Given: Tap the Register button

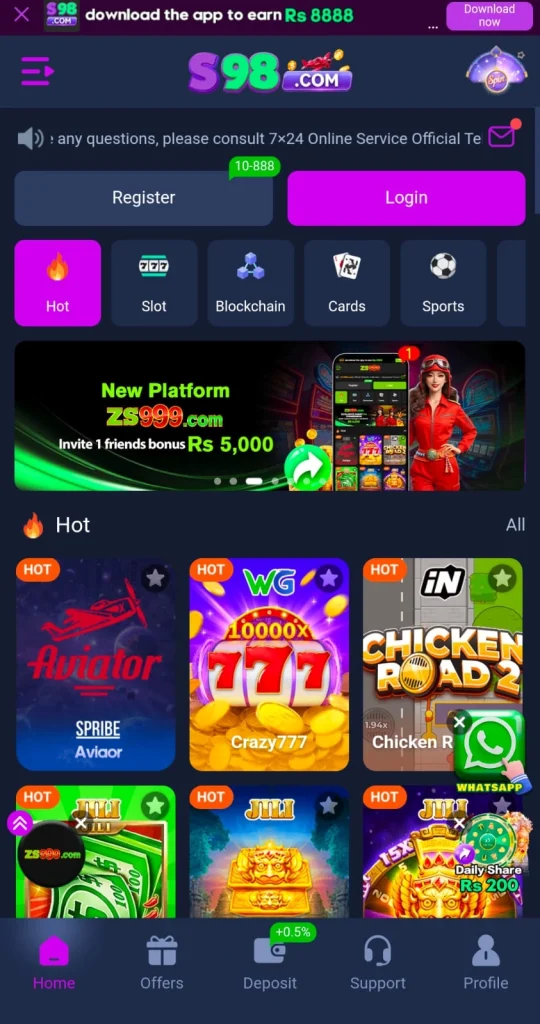Looking at the screenshot, I should pos(144,198).
